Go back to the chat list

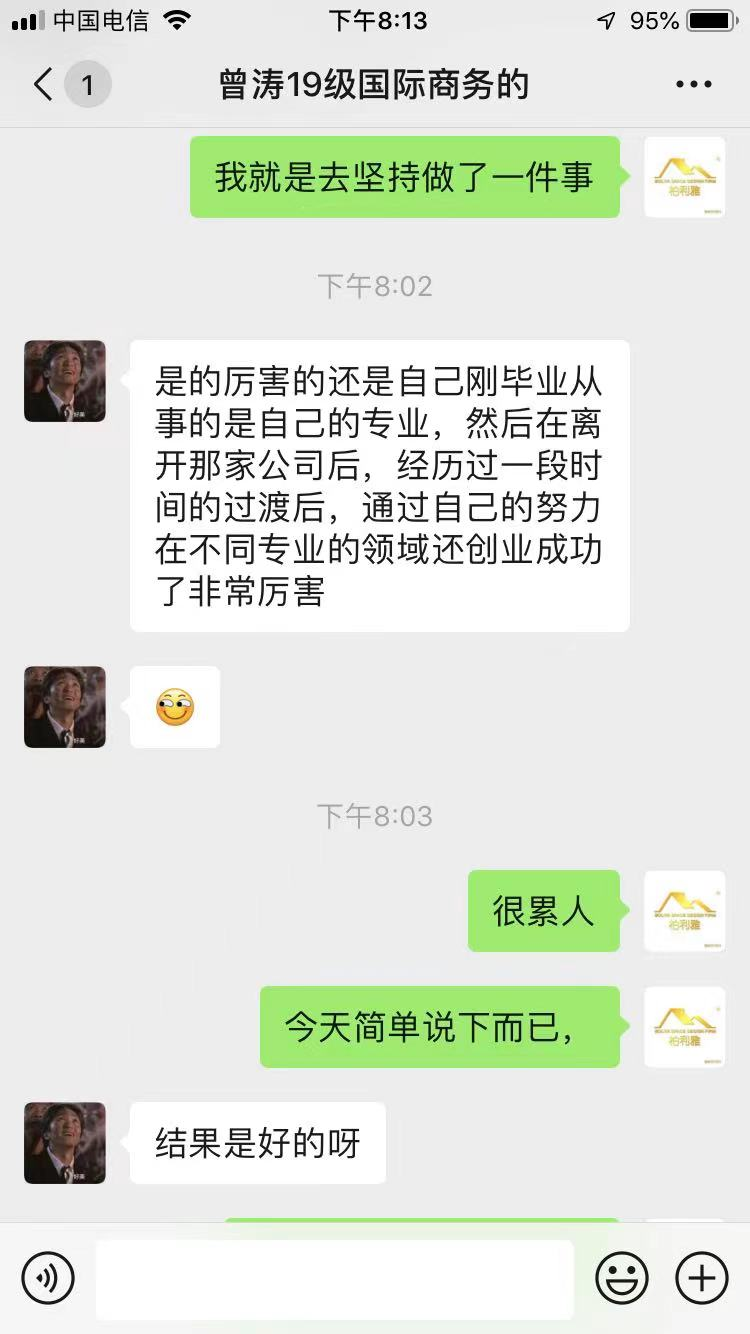pyautogui.click(x=44, y=85)
